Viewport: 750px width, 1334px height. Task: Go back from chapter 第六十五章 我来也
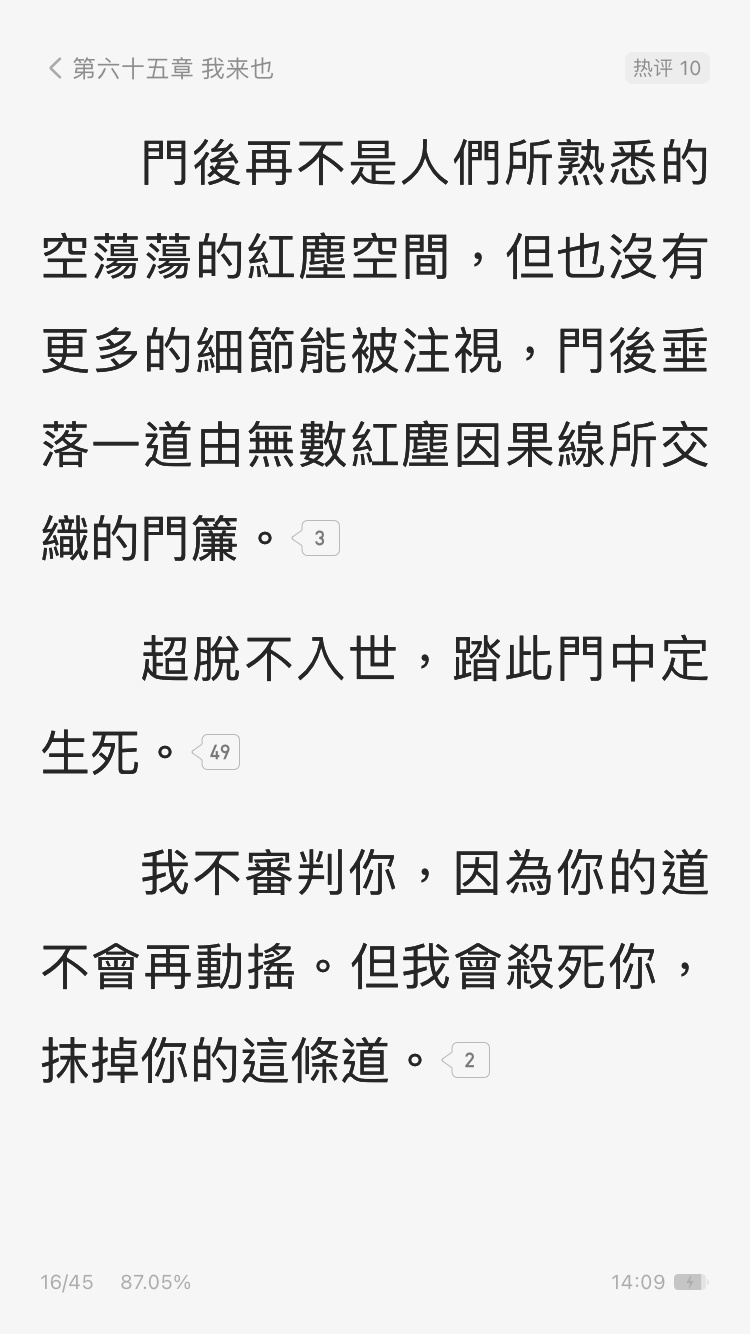55,69
